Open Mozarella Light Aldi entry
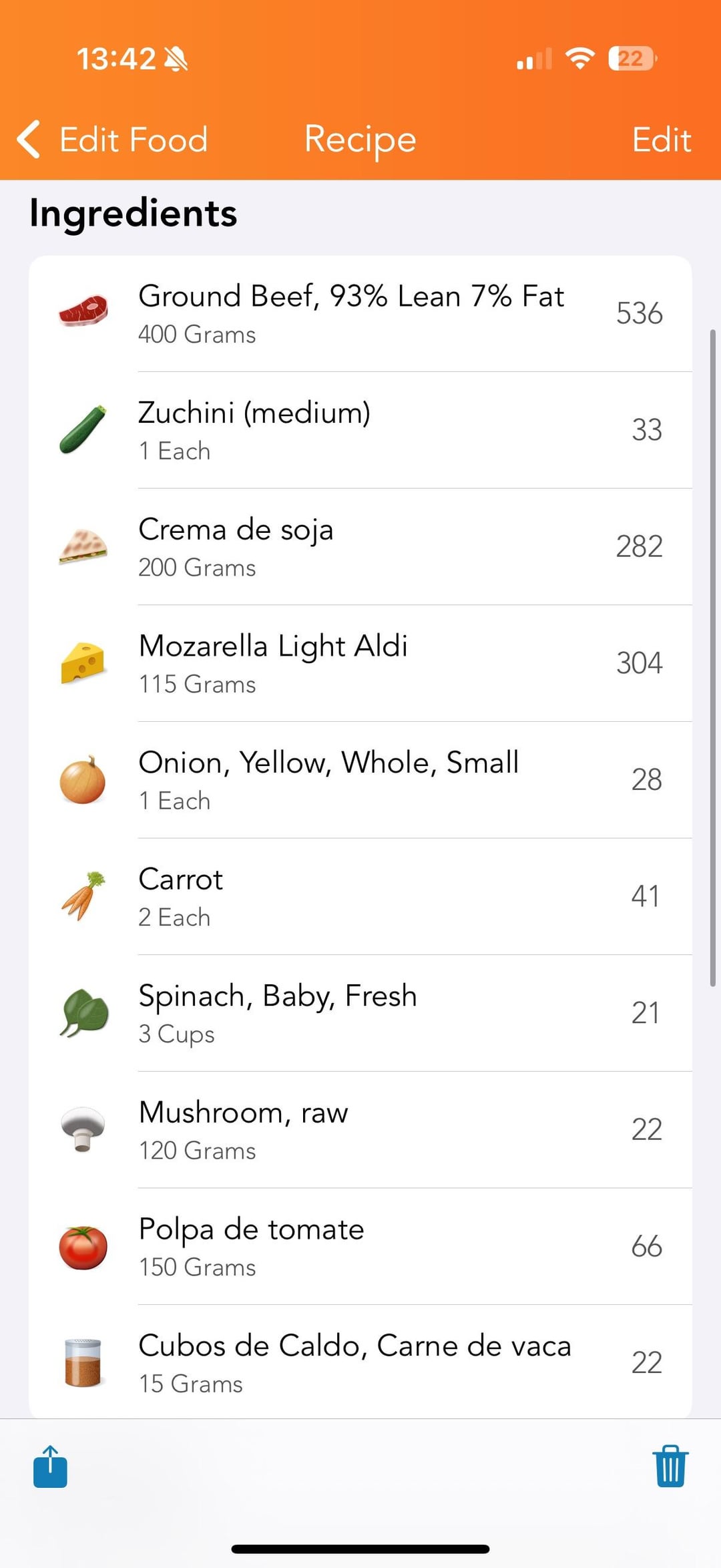The width and height of the screenshot is (721, 1568). 360,663
